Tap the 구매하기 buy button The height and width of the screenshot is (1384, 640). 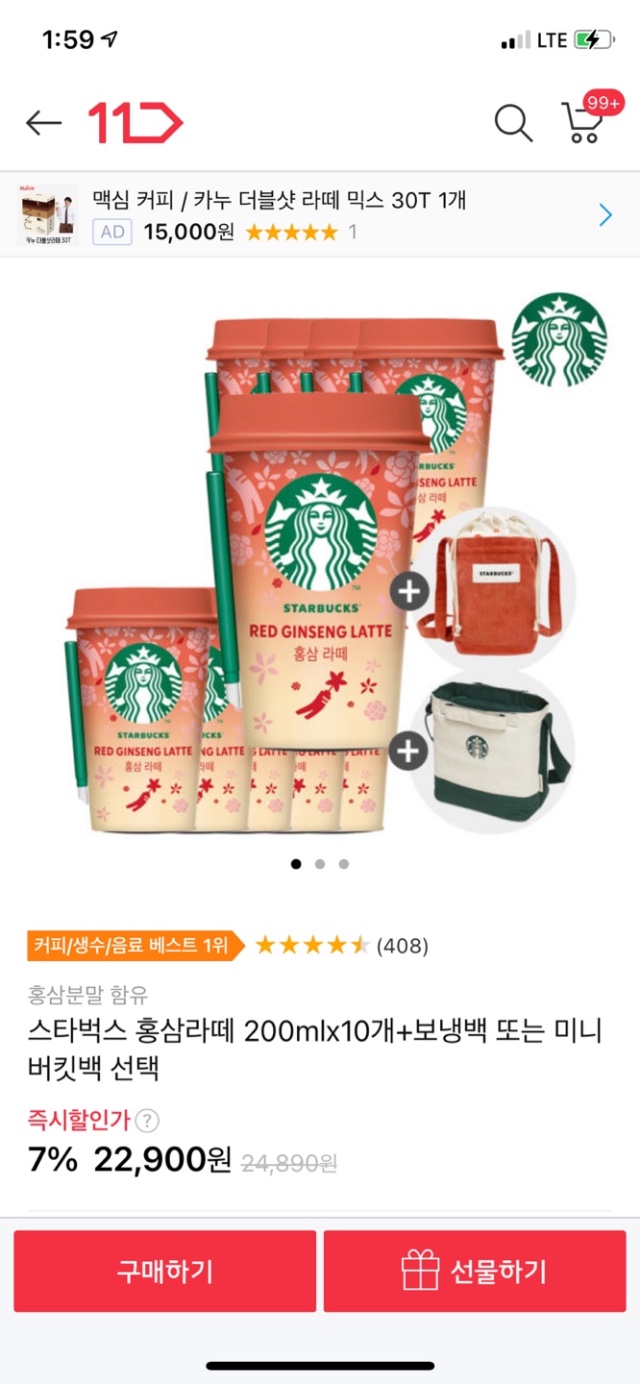165,1271
